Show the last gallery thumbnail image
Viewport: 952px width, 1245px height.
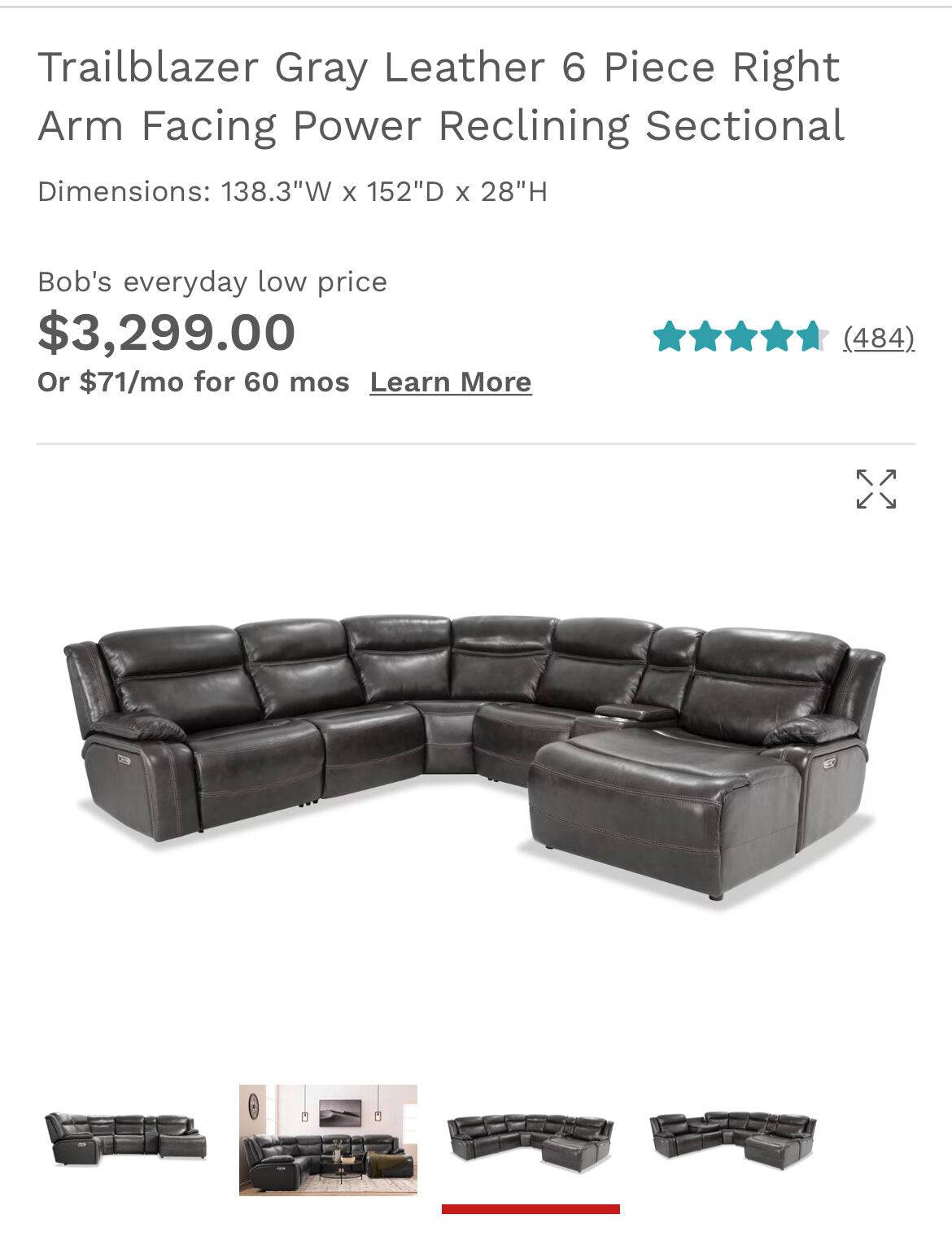click(x=732, y=1141)
